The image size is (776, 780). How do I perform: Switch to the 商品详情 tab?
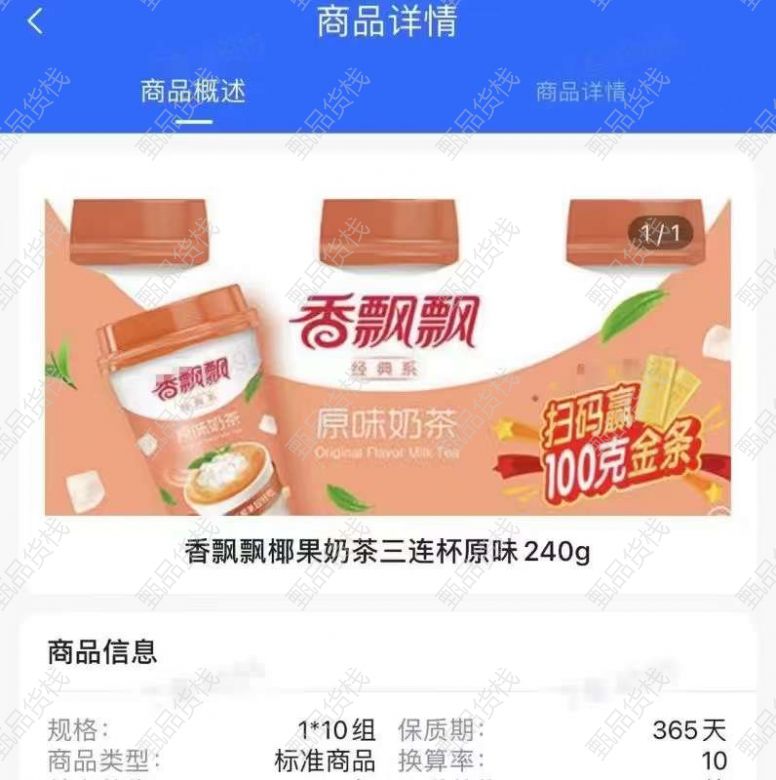coord(581,93)
